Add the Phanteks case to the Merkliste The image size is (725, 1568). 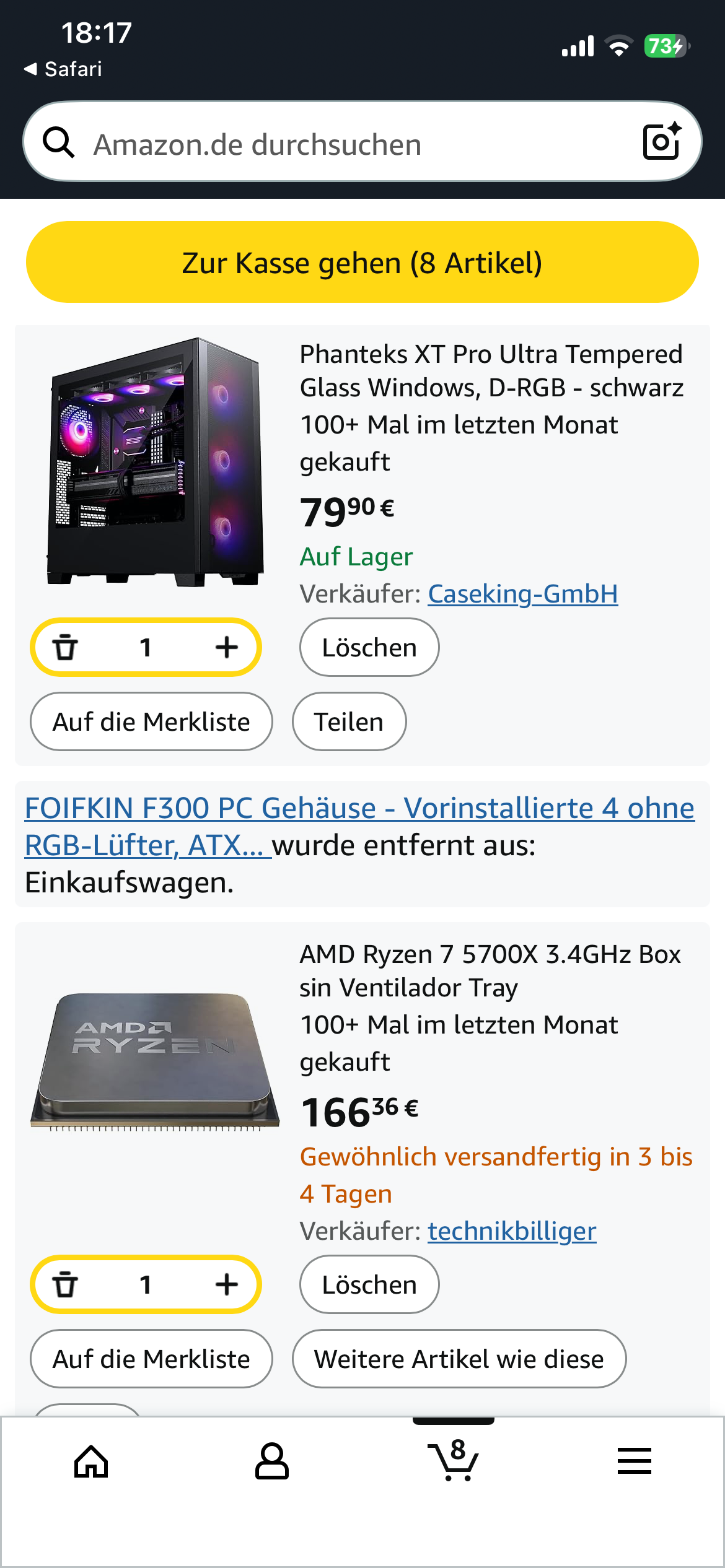coord(151,721)
